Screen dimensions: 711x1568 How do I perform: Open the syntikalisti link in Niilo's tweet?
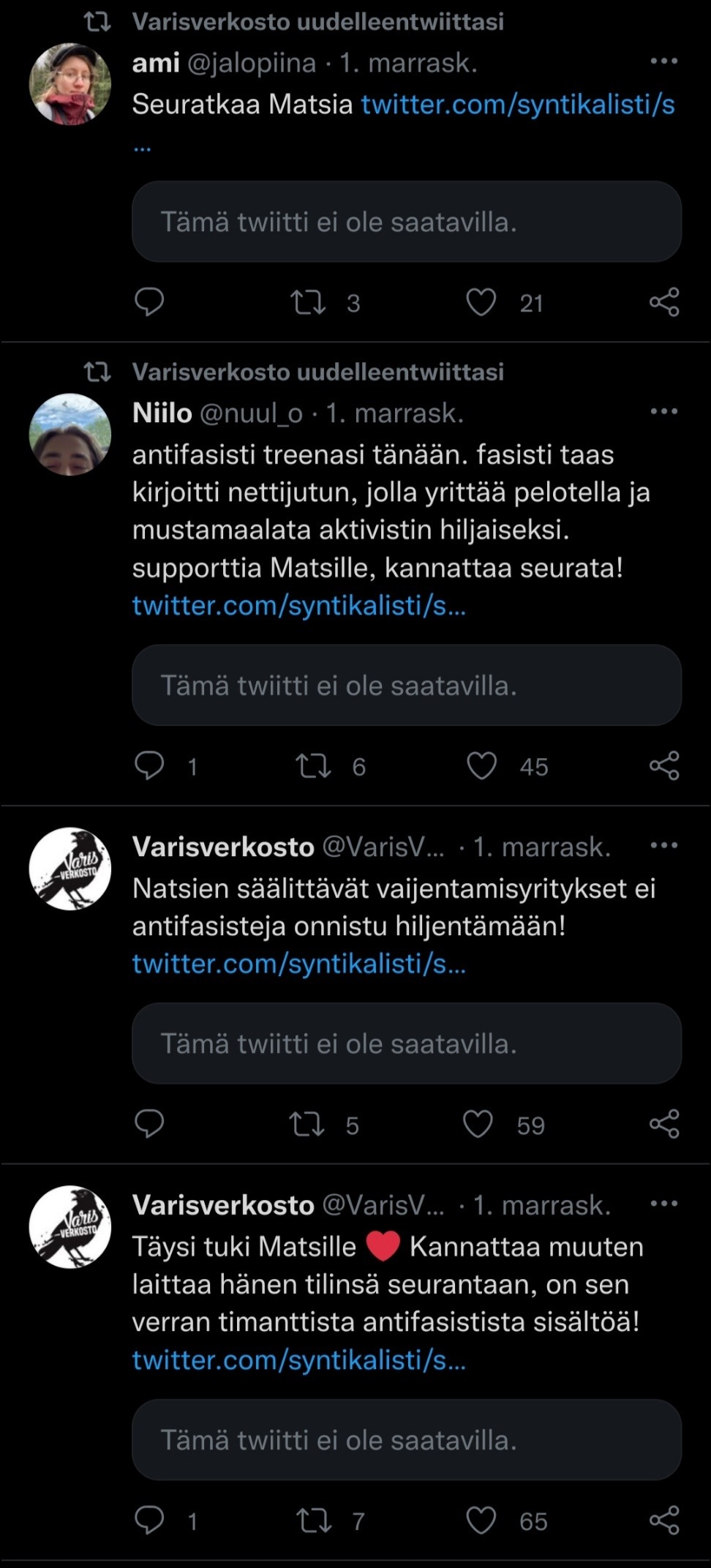(298, 606)
